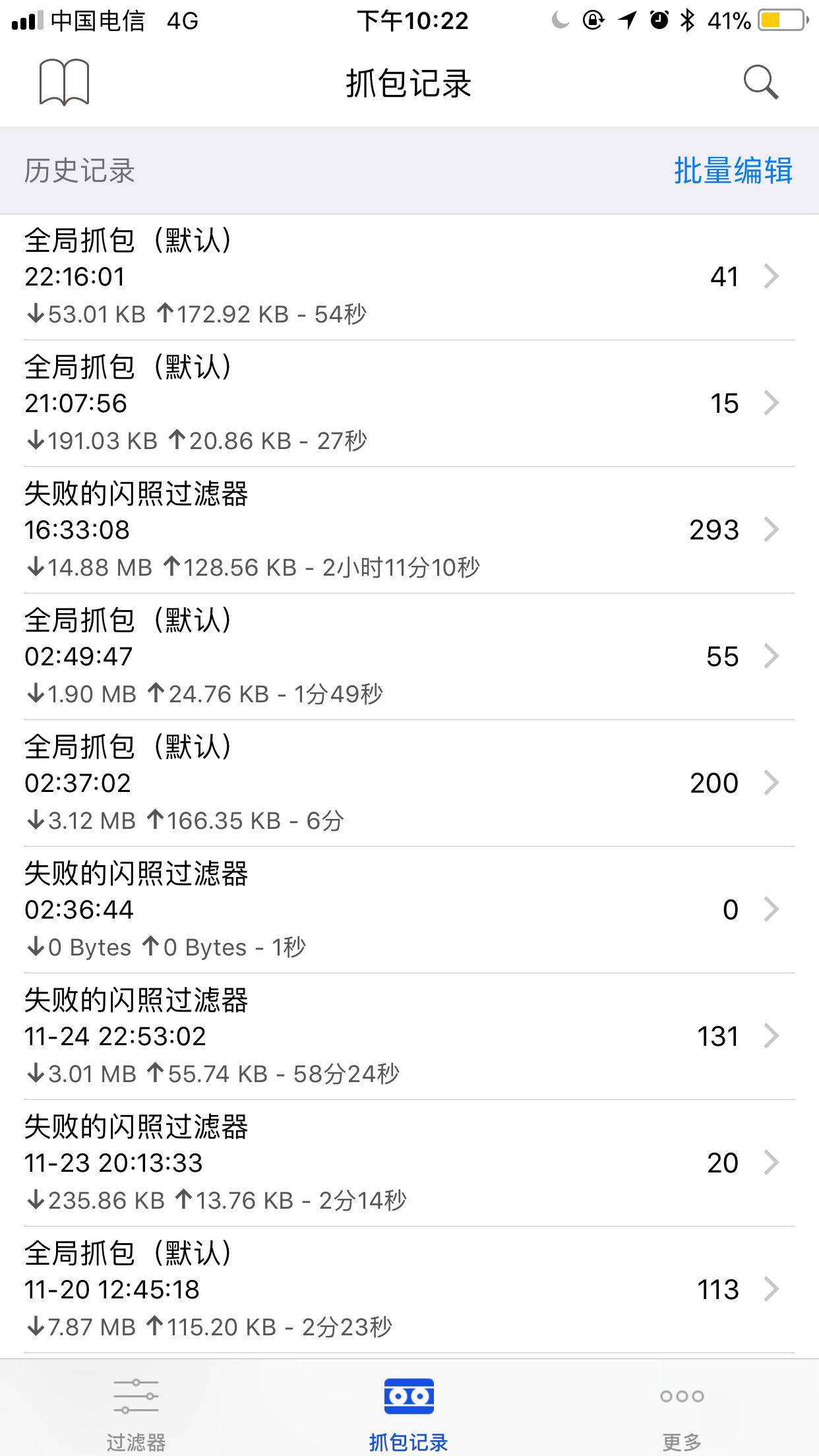The image size is (819, 1456).
Task: Tap the alarm clock icon in status bar
Action: (x=659, y=20)
